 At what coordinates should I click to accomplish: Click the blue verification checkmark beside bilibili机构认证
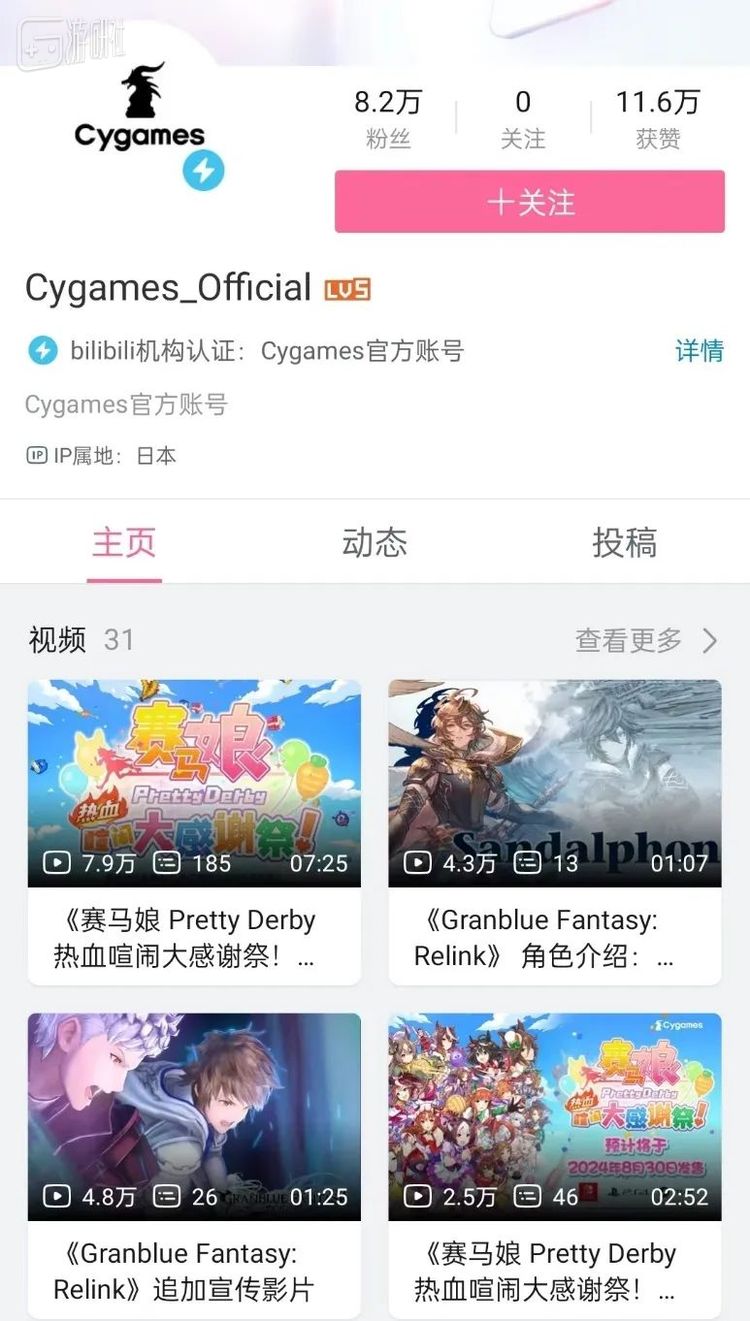42,351
